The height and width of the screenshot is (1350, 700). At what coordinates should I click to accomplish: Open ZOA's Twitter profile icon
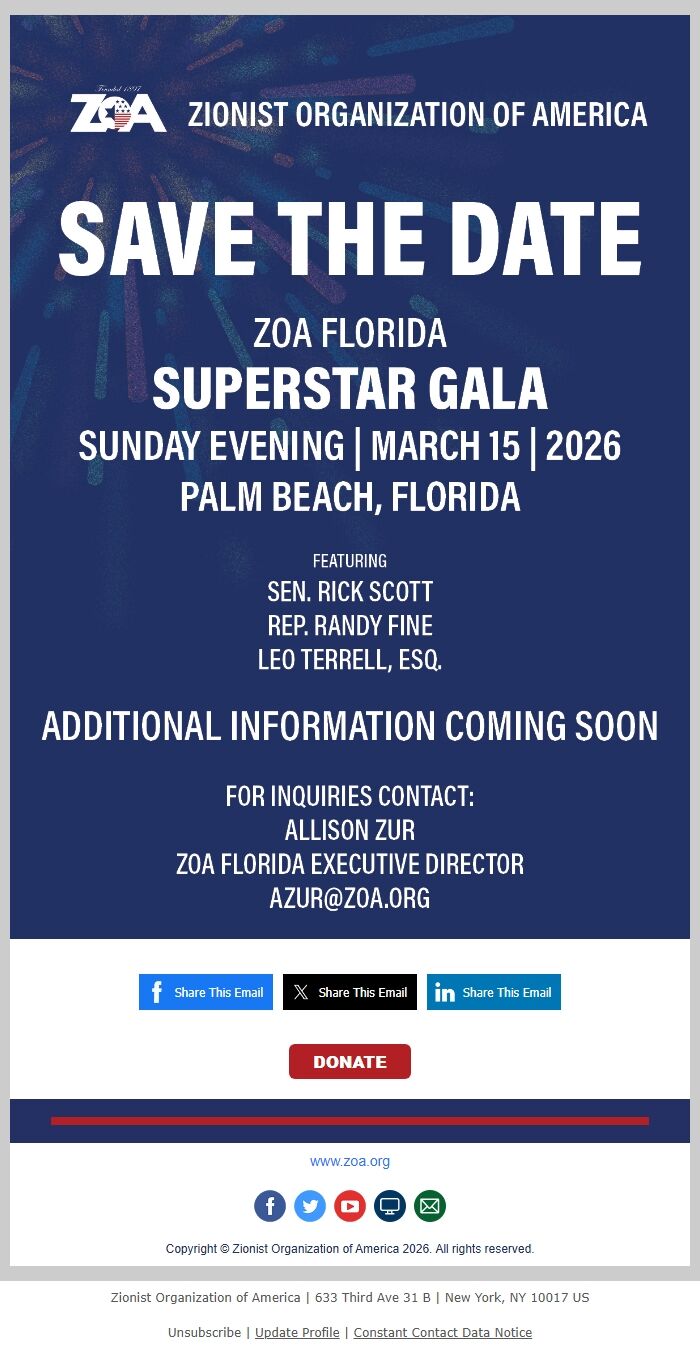(x=310, y=1206)
